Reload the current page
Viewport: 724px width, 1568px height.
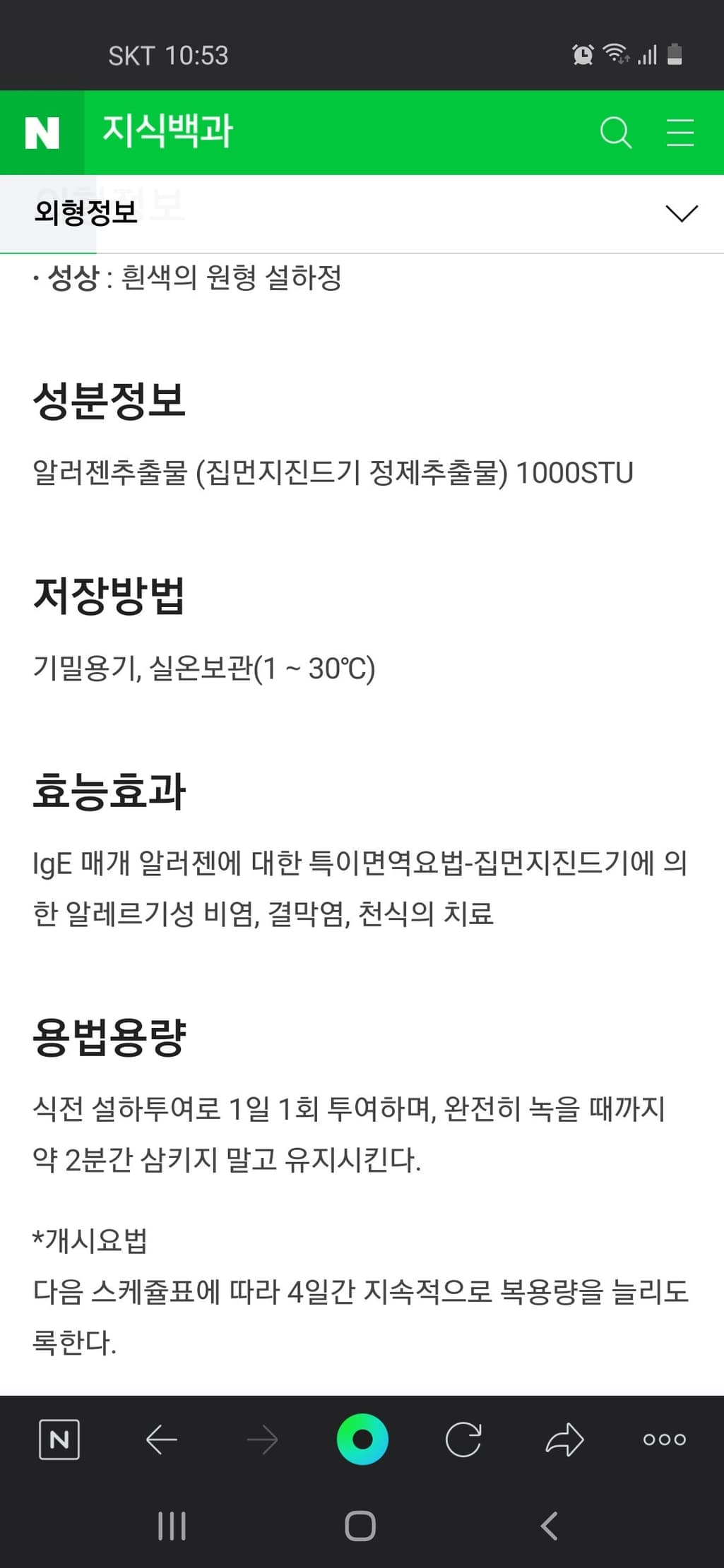[463, 1439]
